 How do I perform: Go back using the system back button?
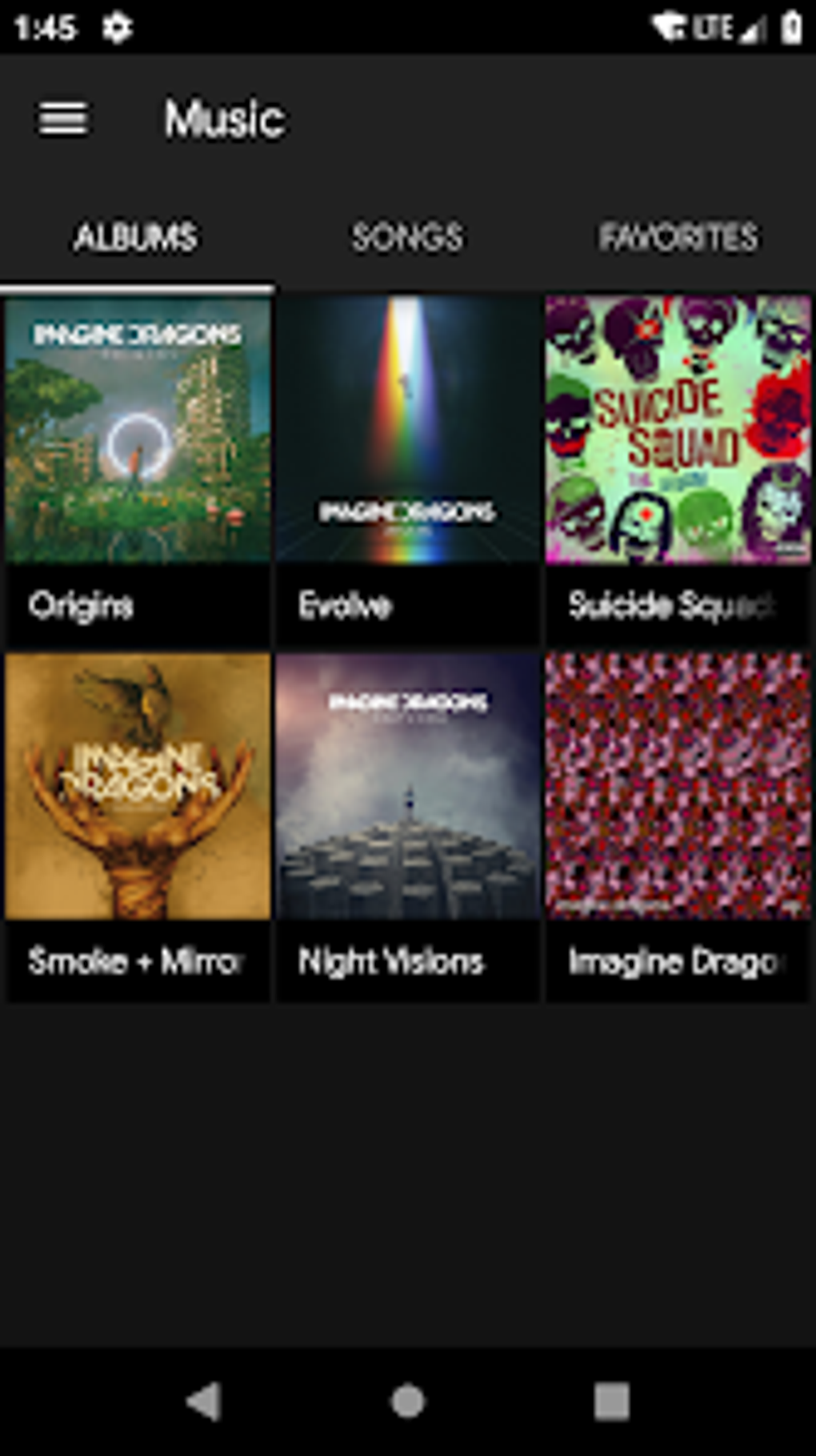(204, 1402)
